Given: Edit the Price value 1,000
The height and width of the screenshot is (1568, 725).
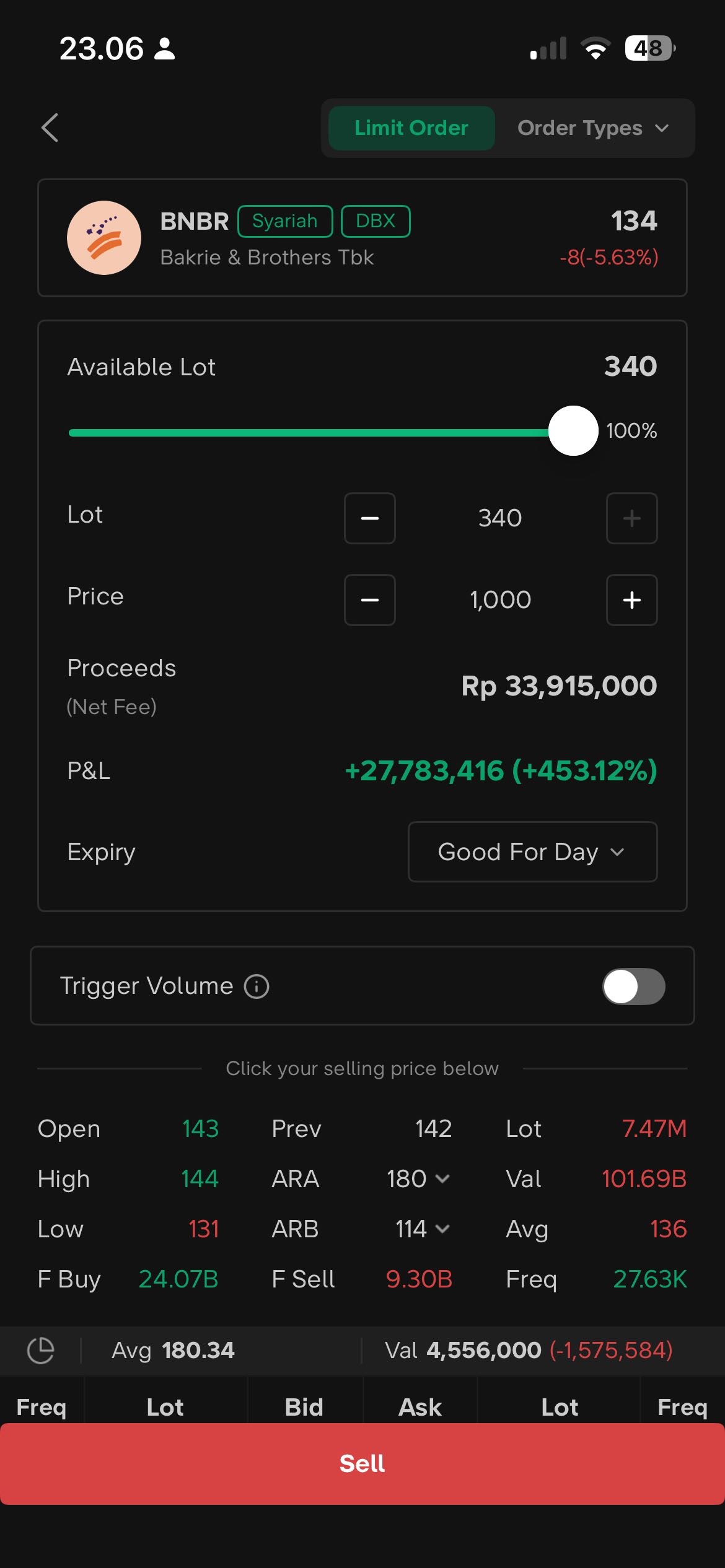Looking at the screenshot, I should [500, 600].
